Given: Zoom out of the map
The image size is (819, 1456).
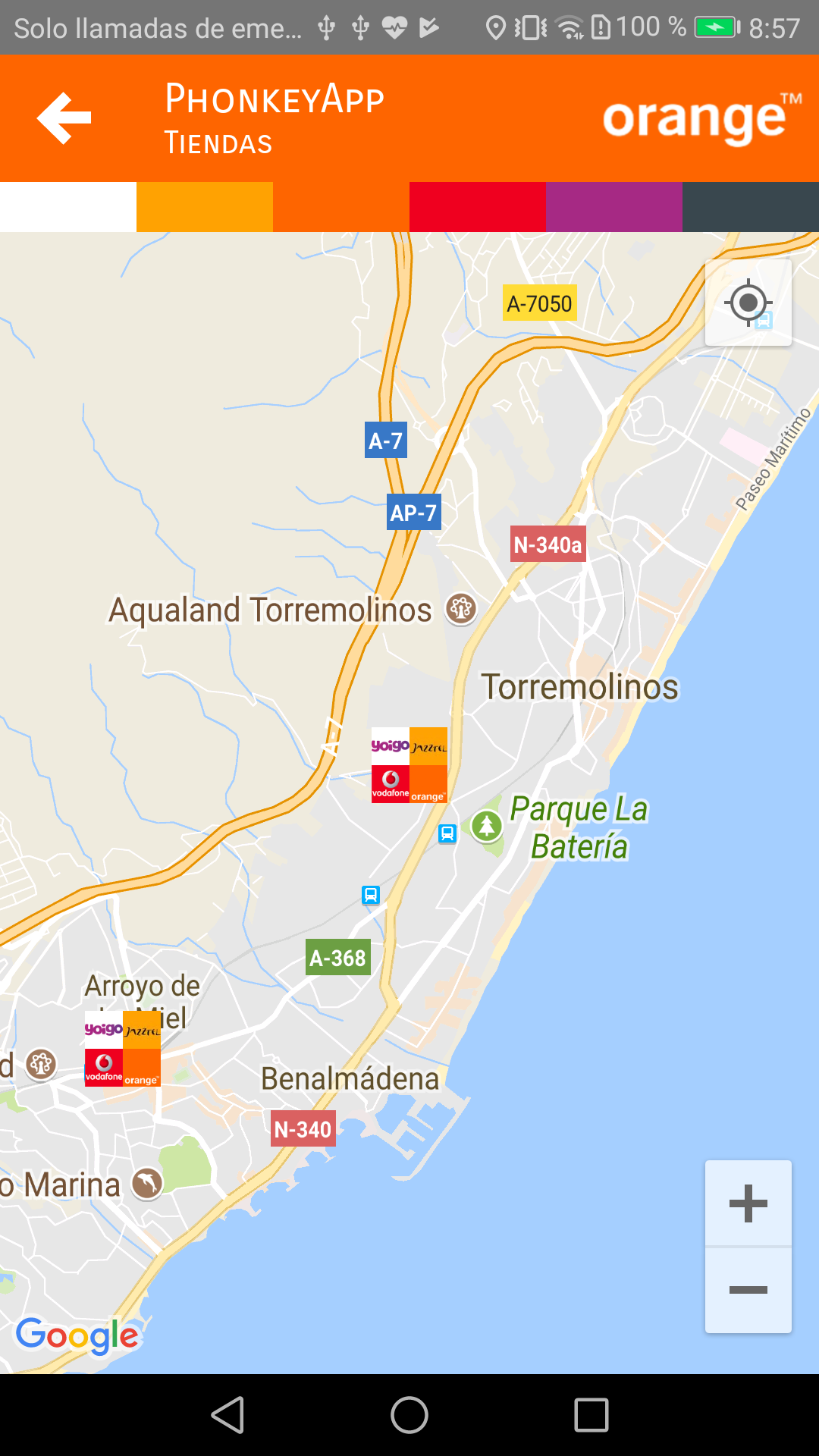Looking at the screenshot, I should pyautogui.click(x=748, y=1290).
